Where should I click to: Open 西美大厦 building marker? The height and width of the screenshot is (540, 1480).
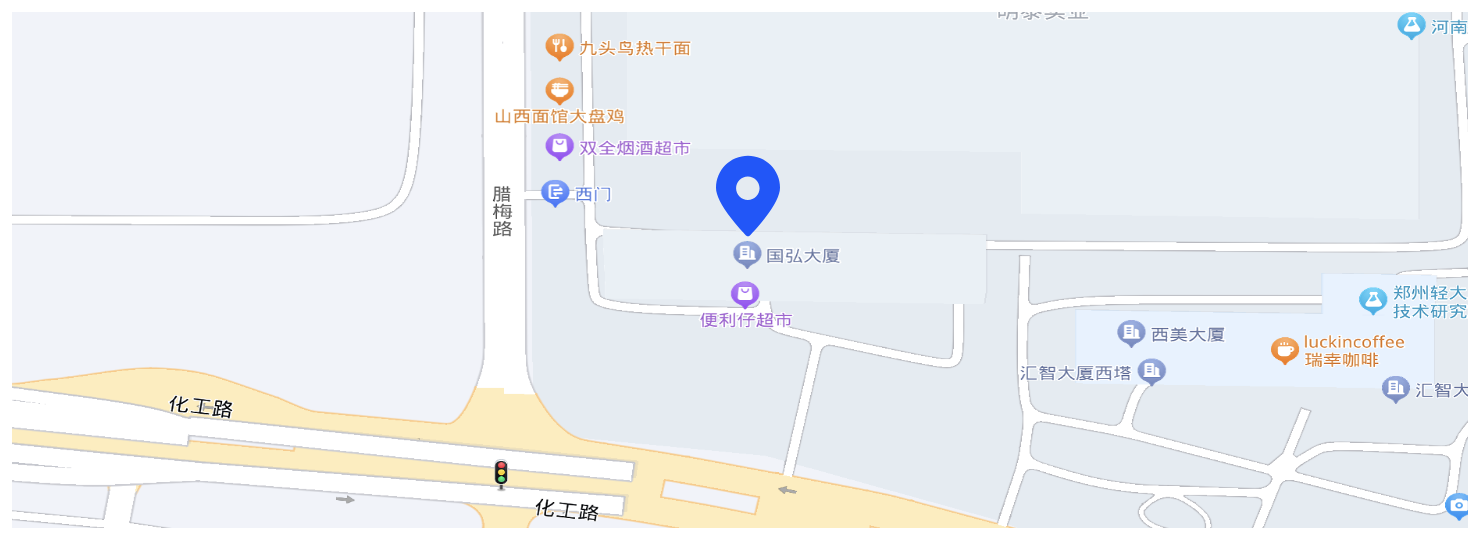click(x=1131, y=332)
